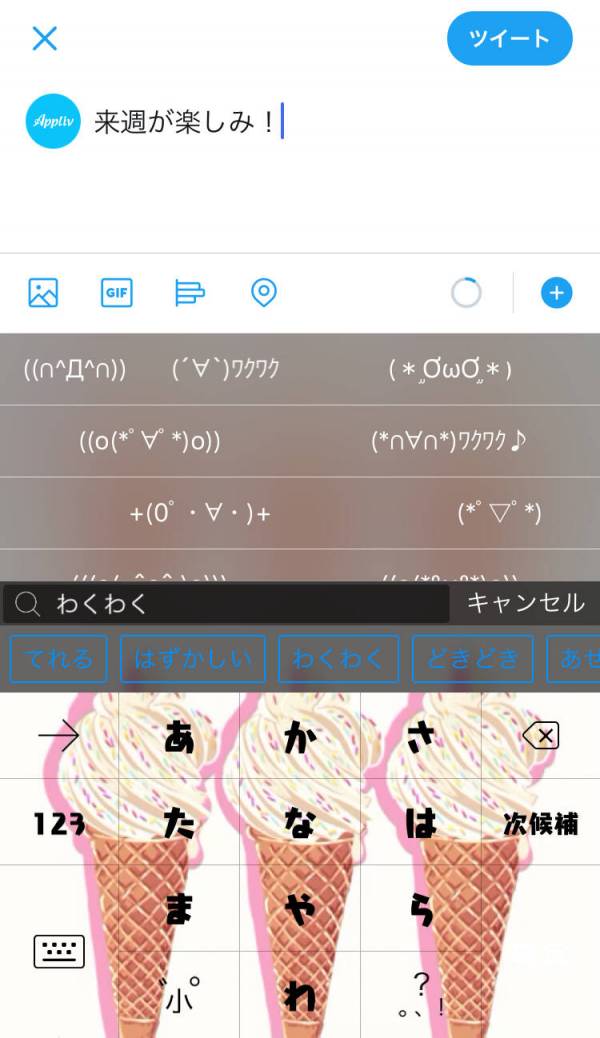Select the てれる category chip

(59, 658)
